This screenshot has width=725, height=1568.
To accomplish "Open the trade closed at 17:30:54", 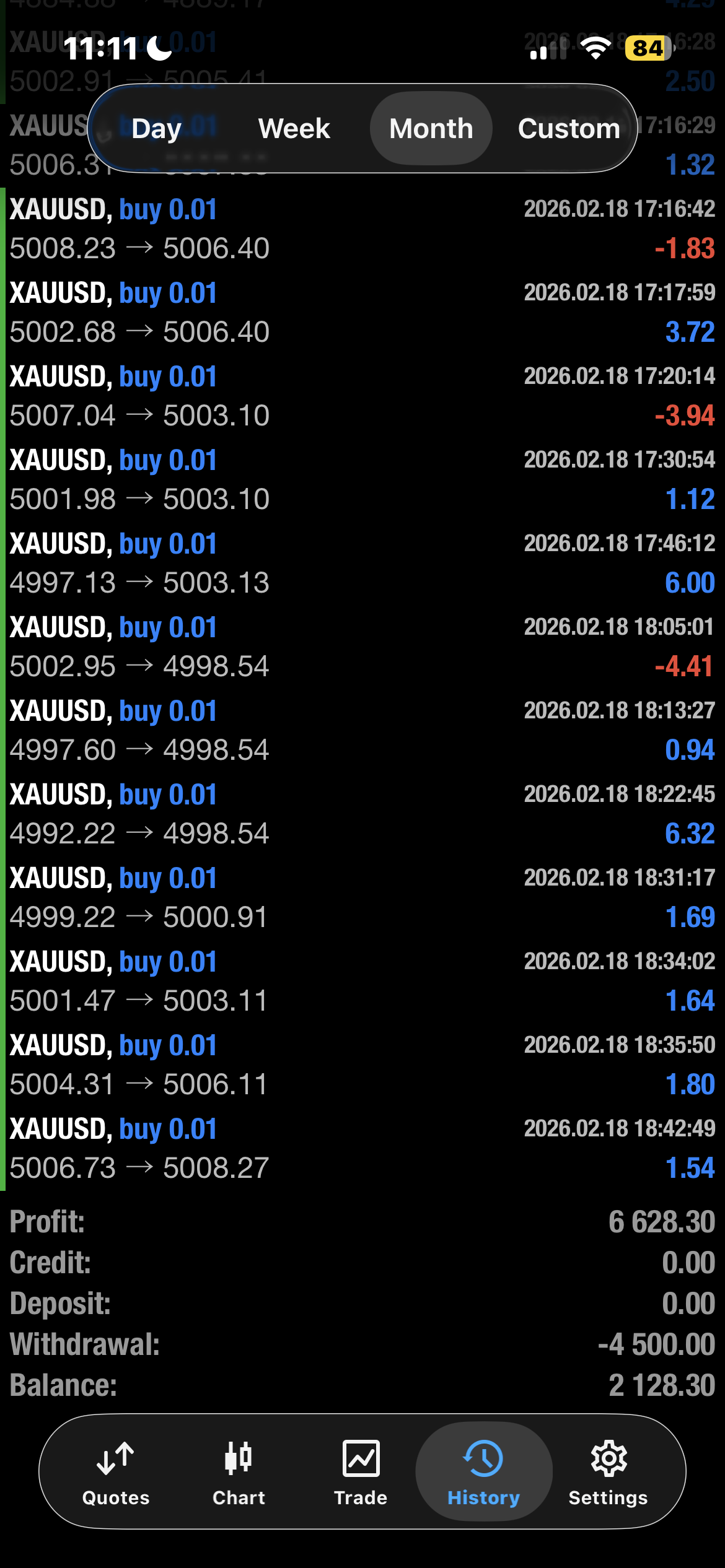I will pyautogui.click(x=362, y=479).
